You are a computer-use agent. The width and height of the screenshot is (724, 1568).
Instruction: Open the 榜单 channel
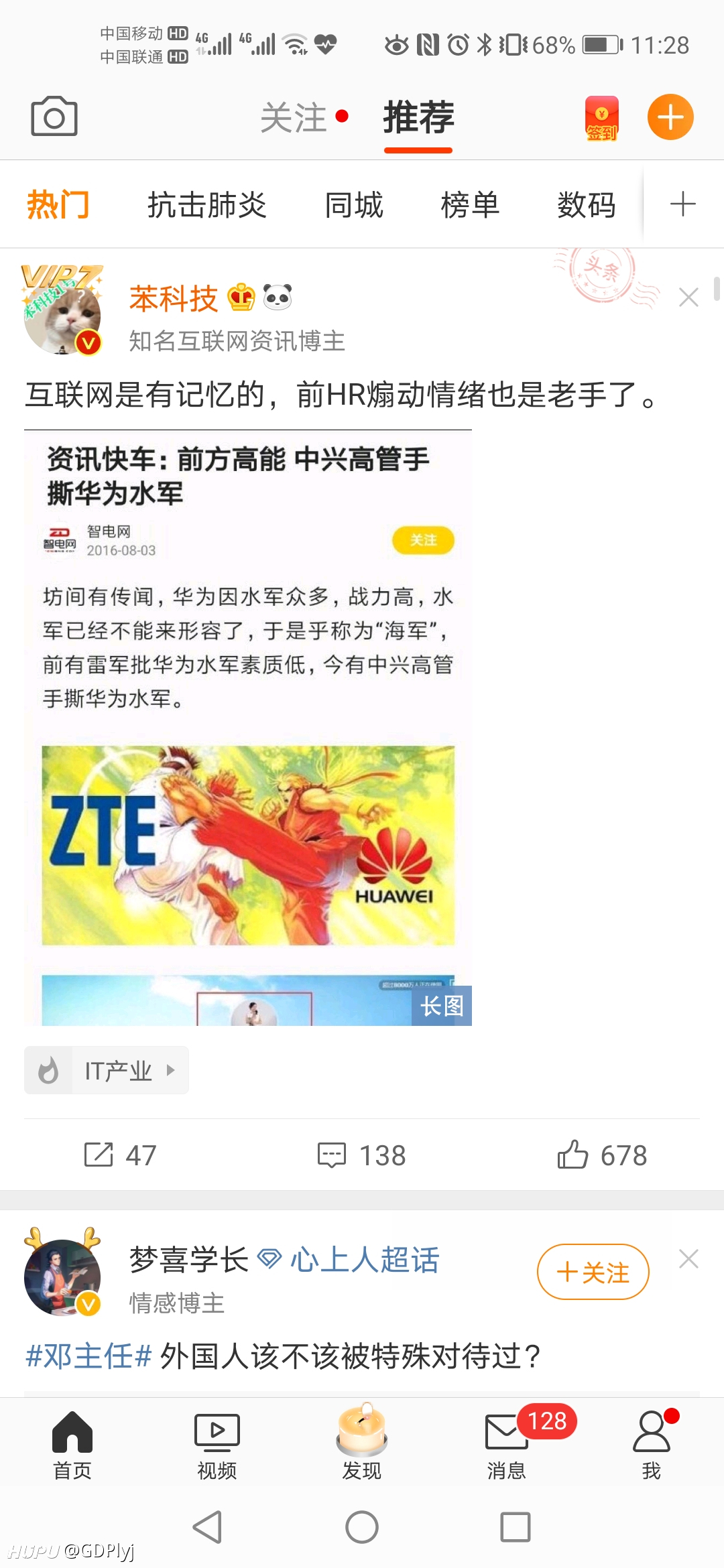[470, 205]
